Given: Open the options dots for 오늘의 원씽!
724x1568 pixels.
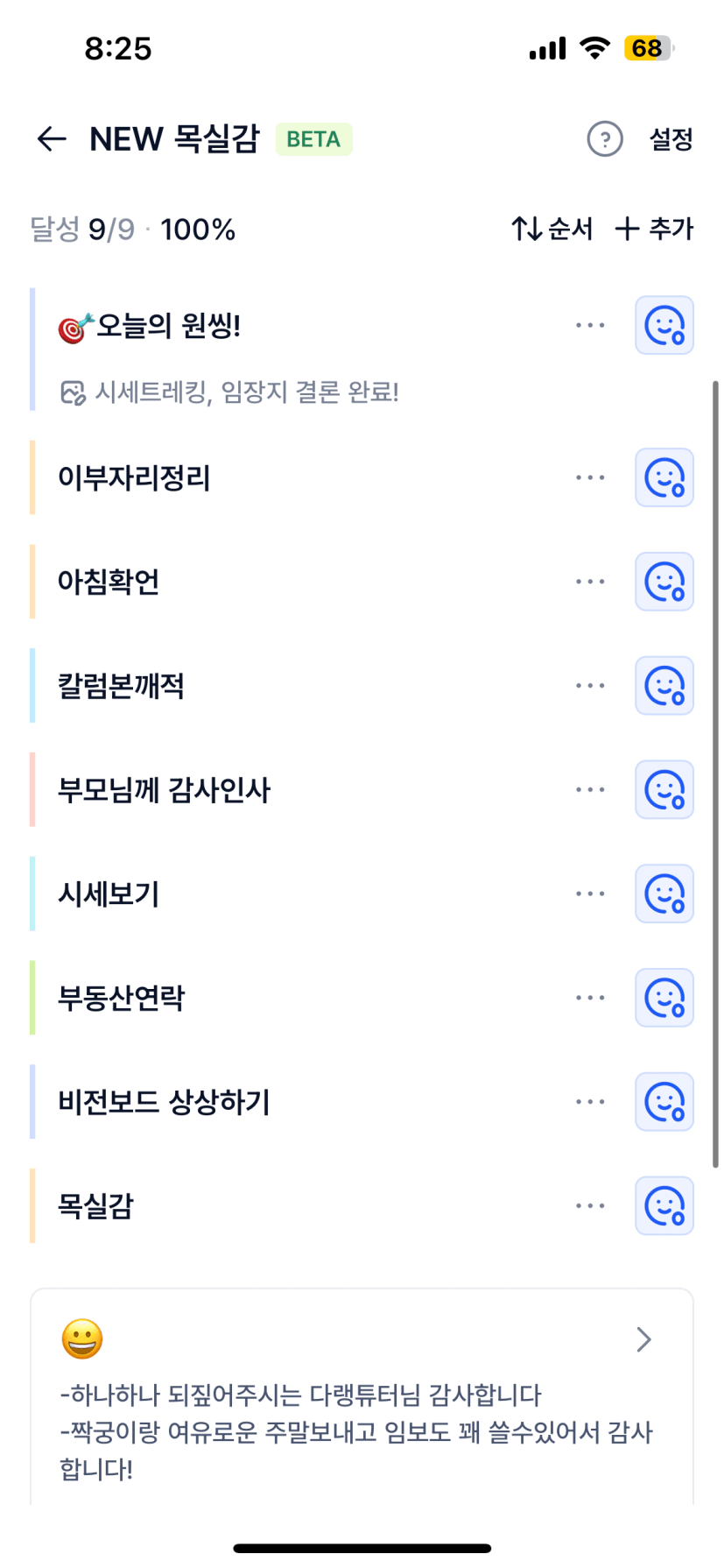Looking at the screenshot, I should pyautogui.click(x=590, y=326).
